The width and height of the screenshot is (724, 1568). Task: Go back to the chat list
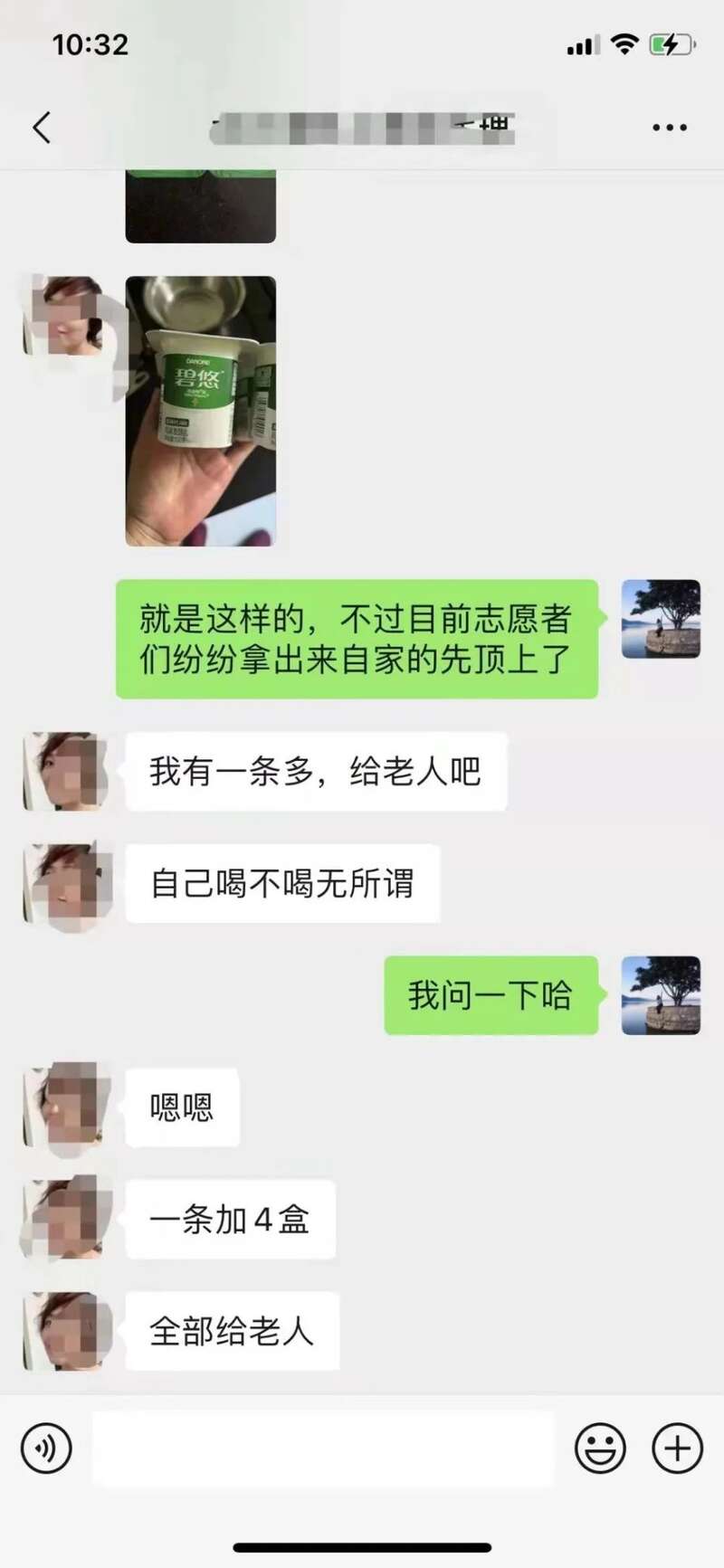[x=42, y=128]
